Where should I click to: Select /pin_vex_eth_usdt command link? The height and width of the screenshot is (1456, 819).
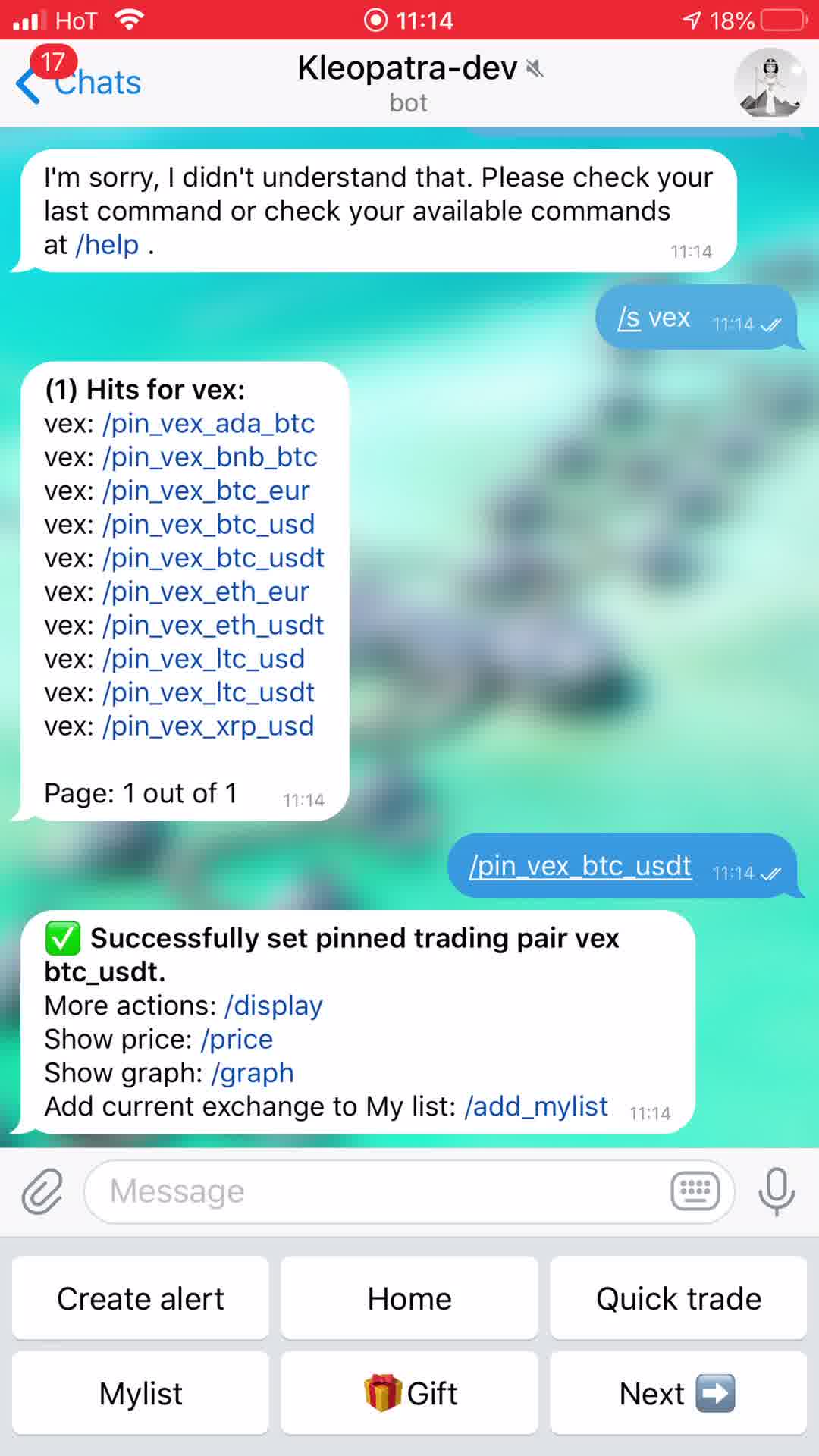tap(213, 625)
